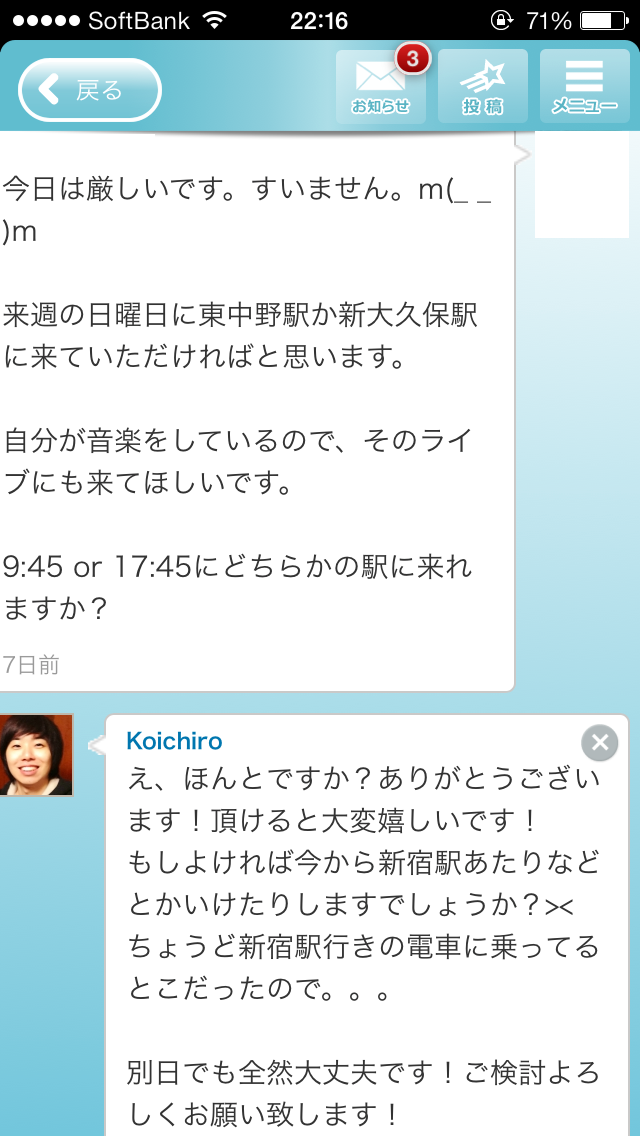Image resolution: width=640 pixels, height=1136 pixels.
Task: Create a new post via 投稿
Action: coord(483,87)
